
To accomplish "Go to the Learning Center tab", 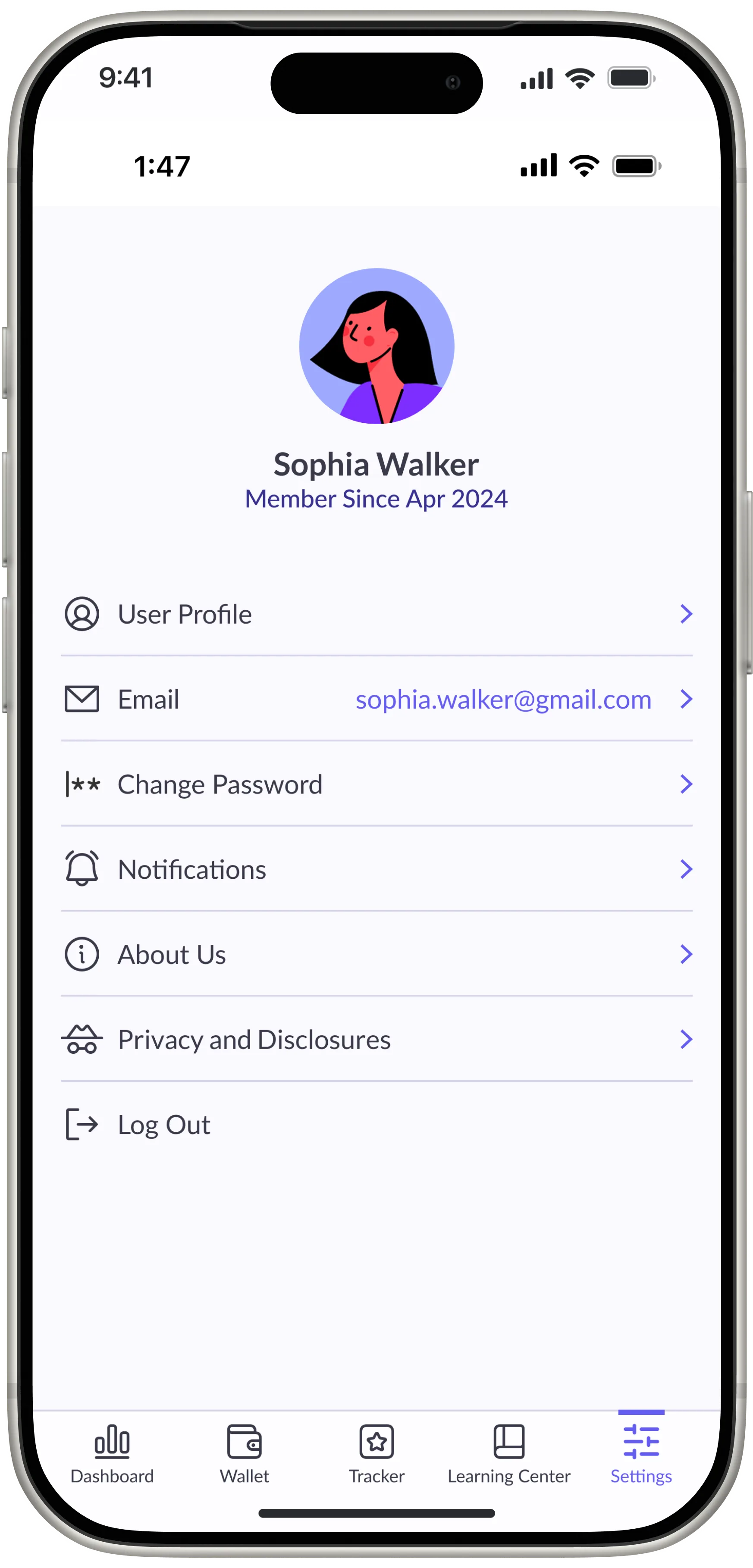I will [x=509, y=1453].
